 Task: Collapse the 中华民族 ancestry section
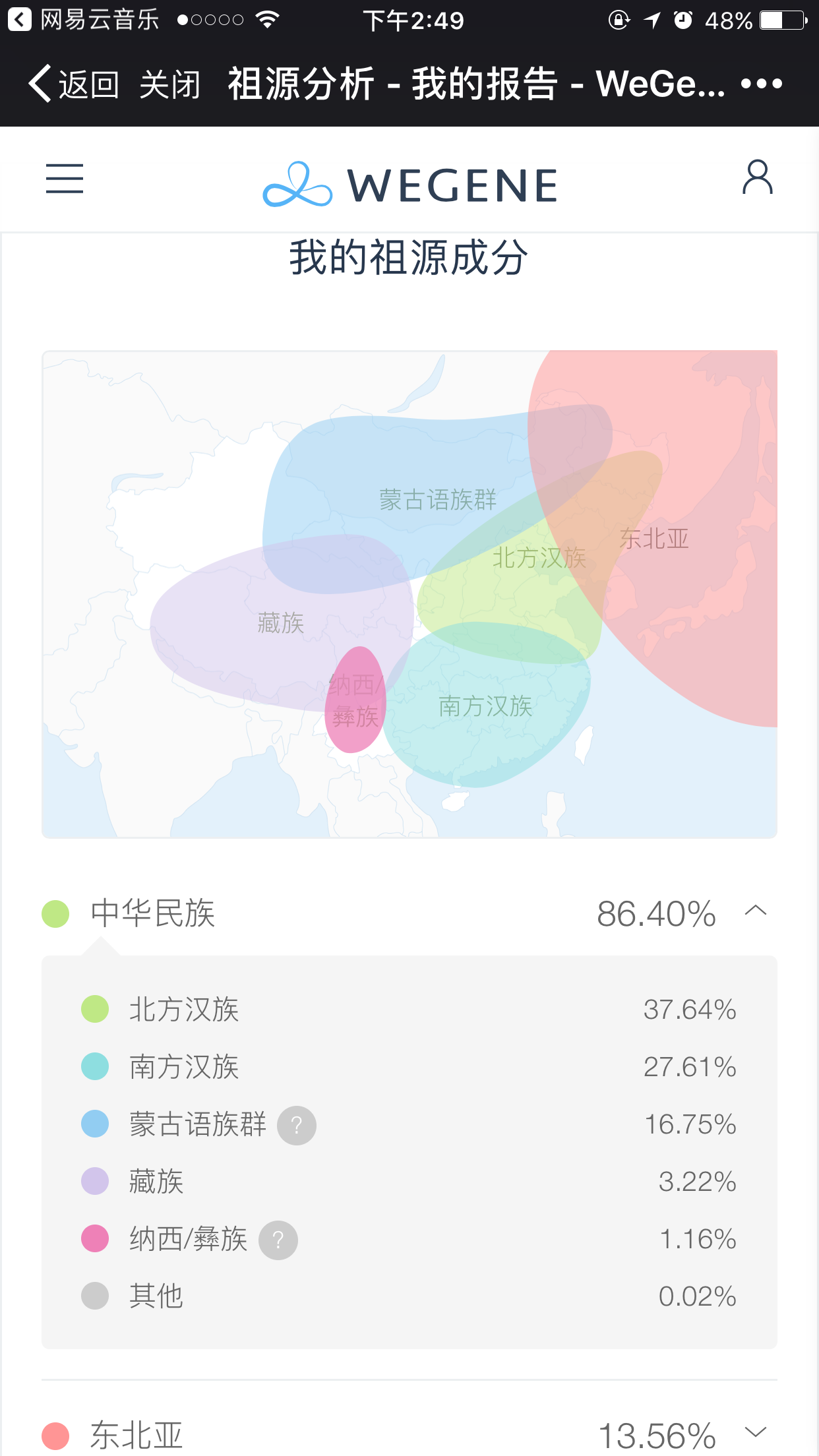click(x=756, y=911)
